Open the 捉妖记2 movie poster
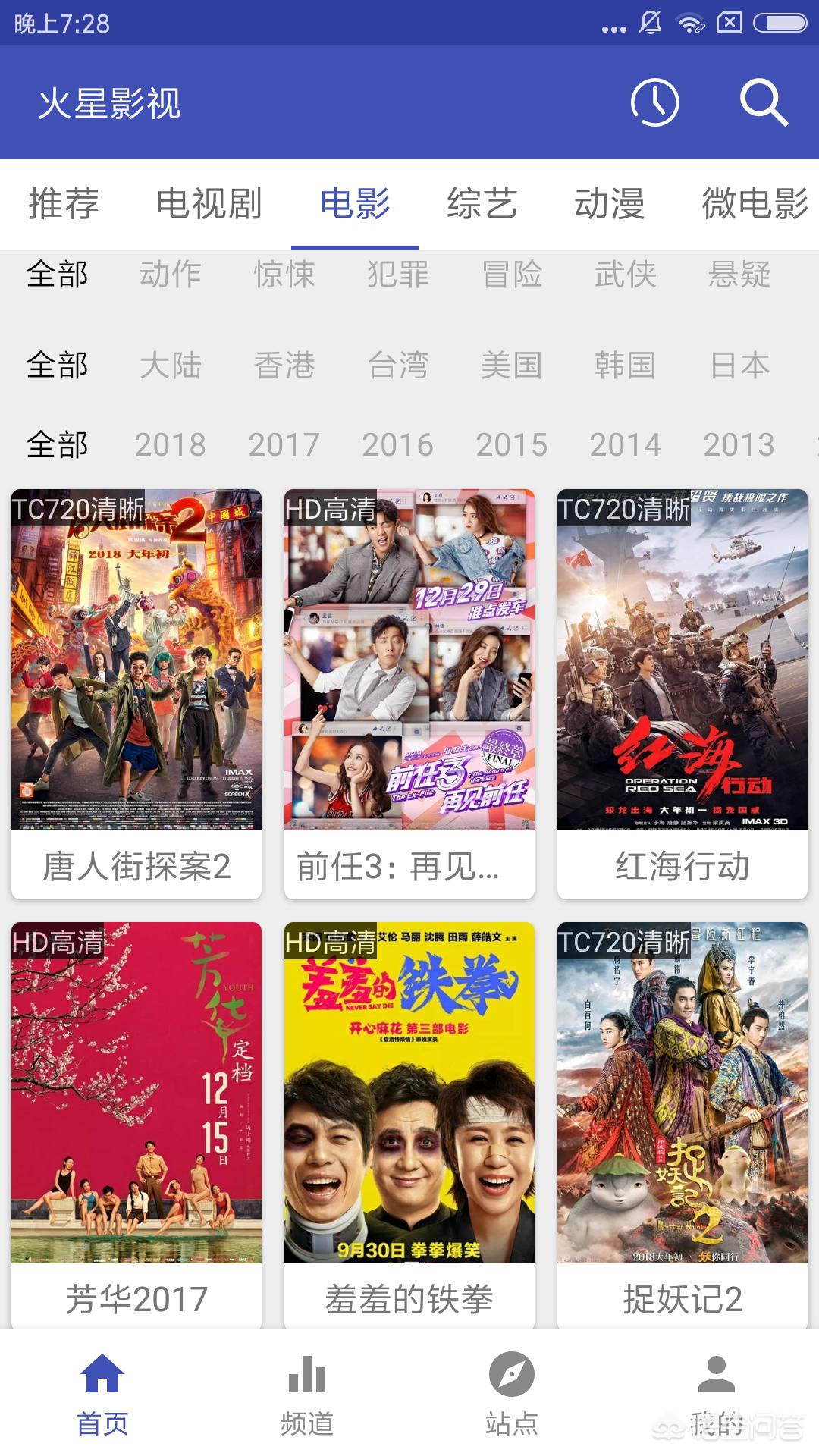The width and height of the screenshot is (819, 1456). [682, 1092]
